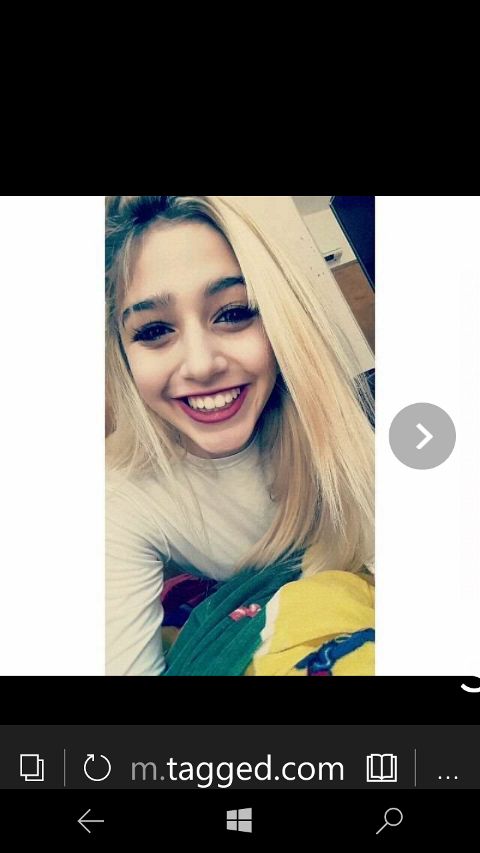Go to the next photo arrow
480x853 pixels.
pos(422,436)
